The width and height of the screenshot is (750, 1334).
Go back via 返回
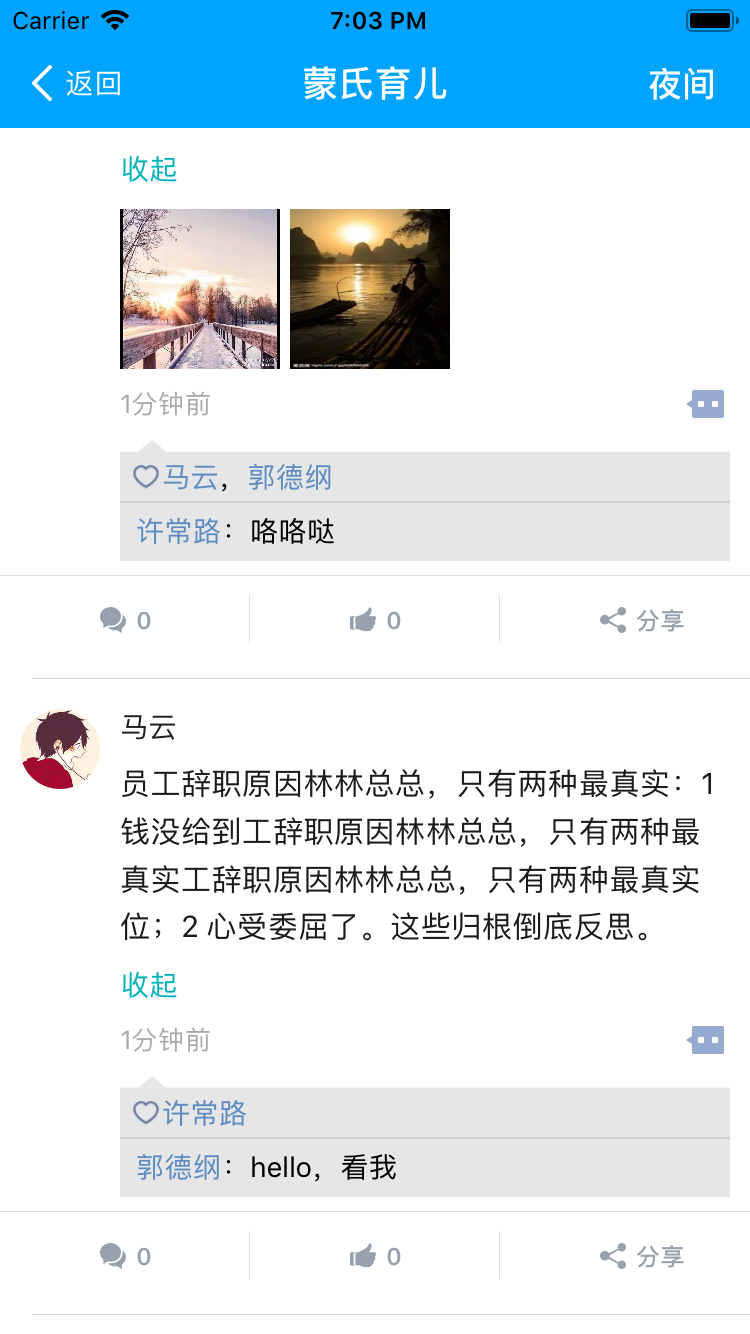pyautogui.click(x=76, y=83)
